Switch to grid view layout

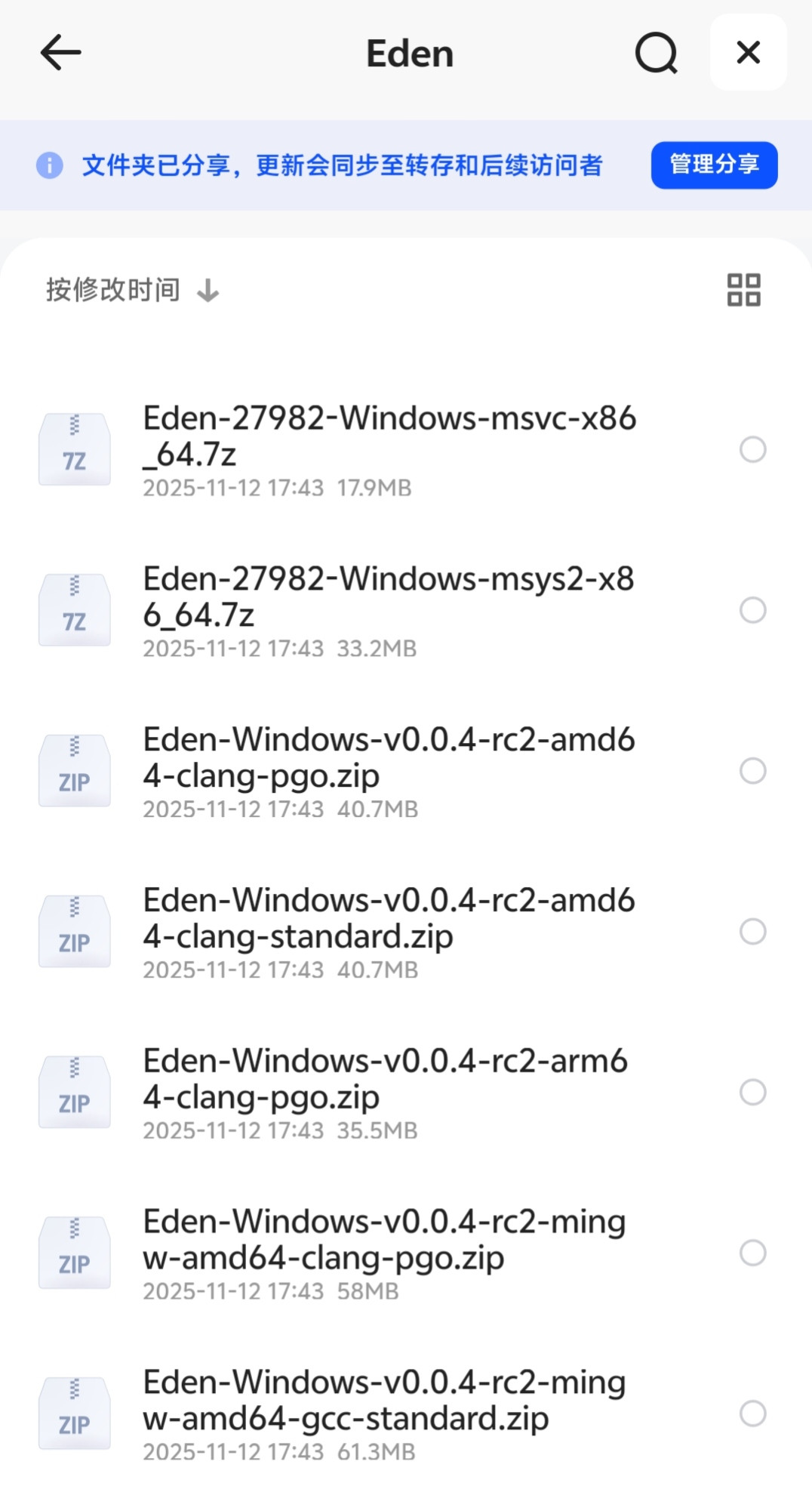point(743,290)
